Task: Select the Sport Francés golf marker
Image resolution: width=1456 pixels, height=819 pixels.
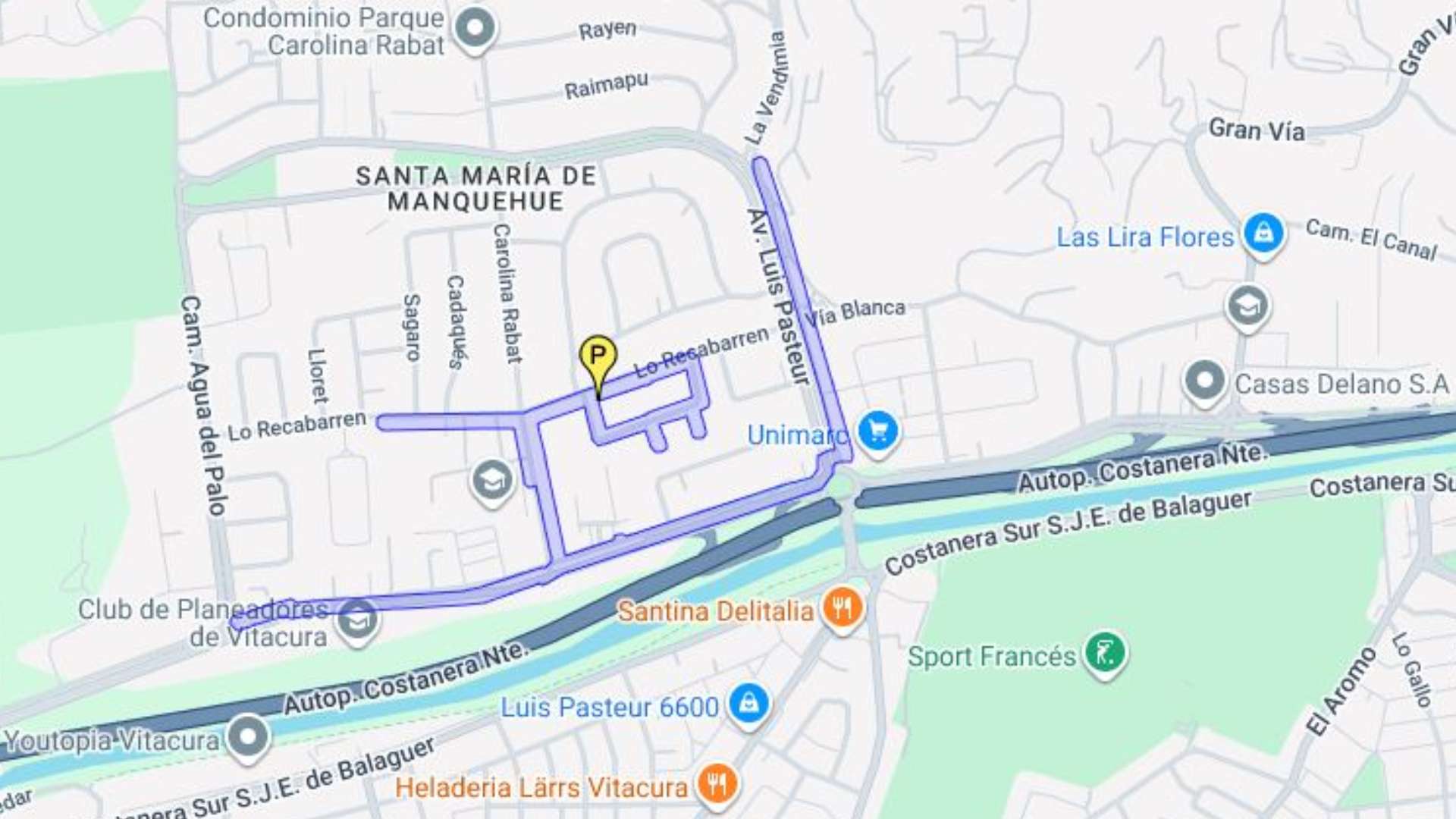Action: point(1105,652)
